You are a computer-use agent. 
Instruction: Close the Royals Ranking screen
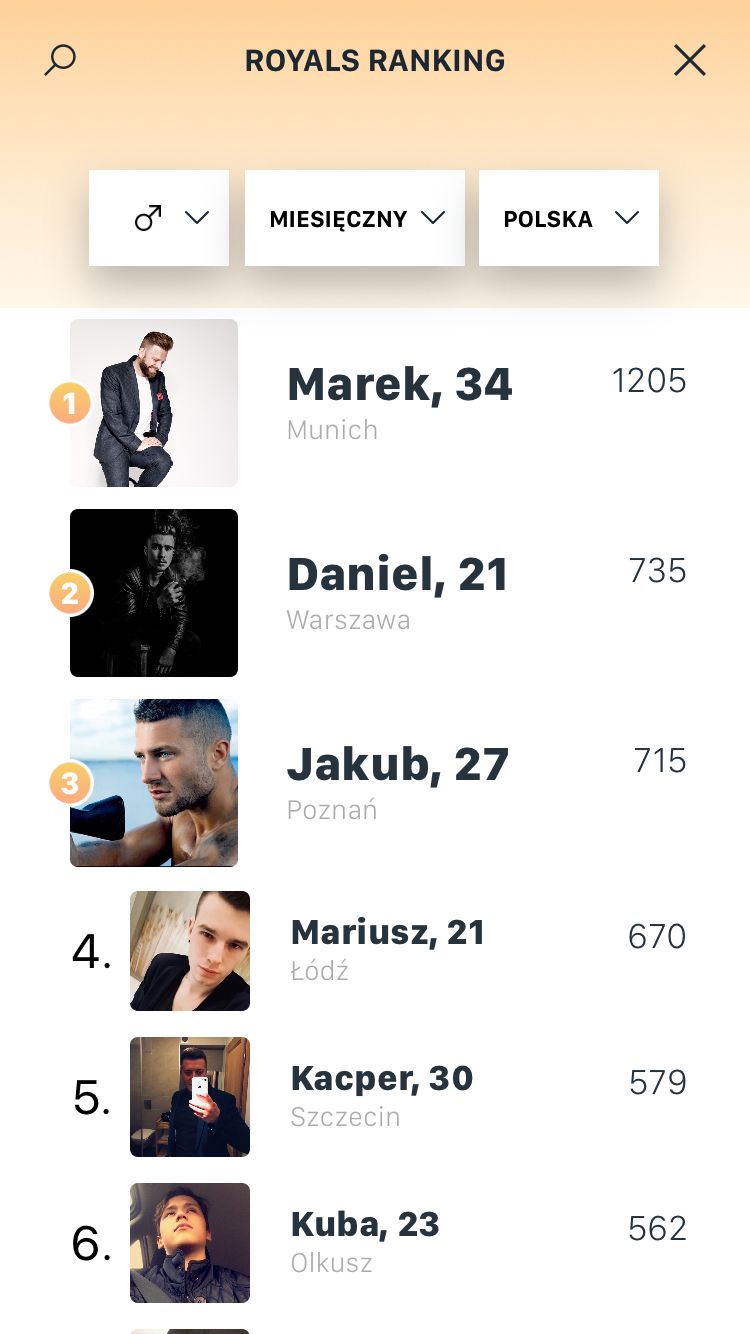[689, 61]
